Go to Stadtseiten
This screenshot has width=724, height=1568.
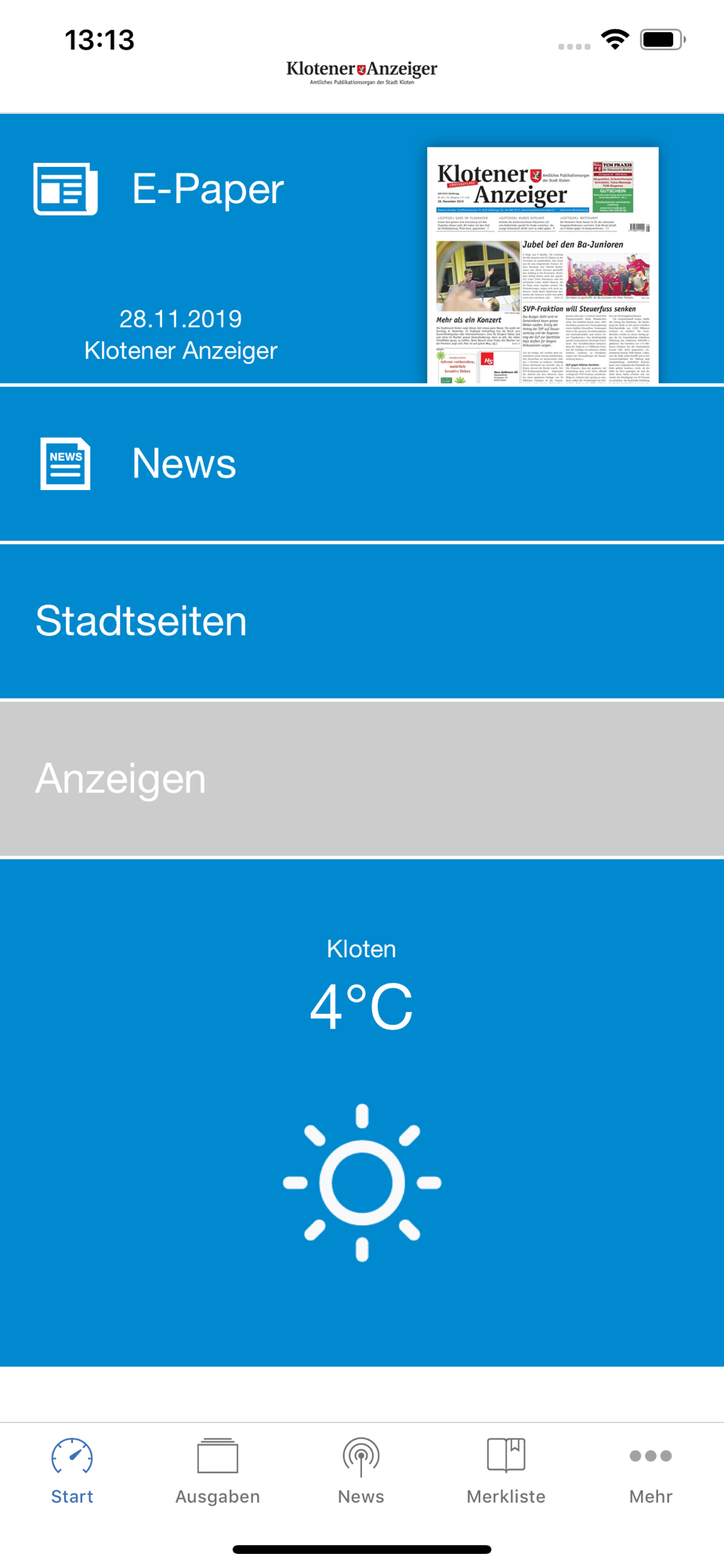pos(362,621)
